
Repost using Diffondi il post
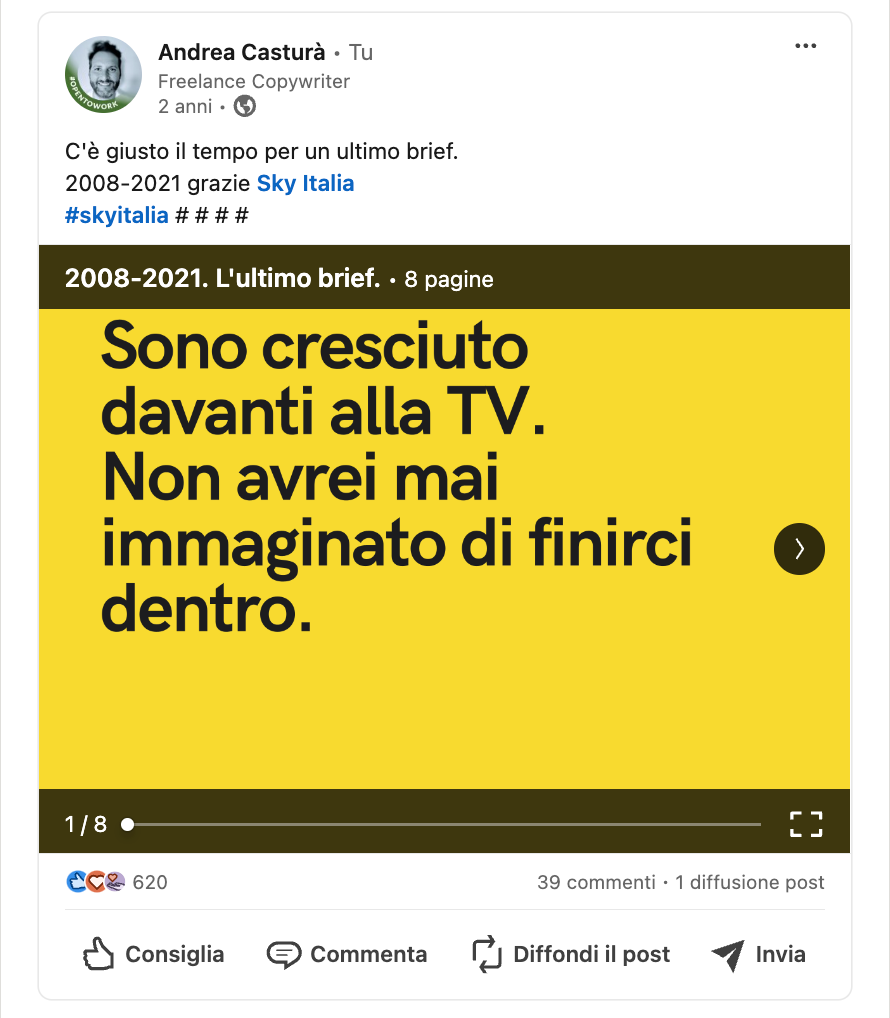pyautogui.click(x=571, y=954)
